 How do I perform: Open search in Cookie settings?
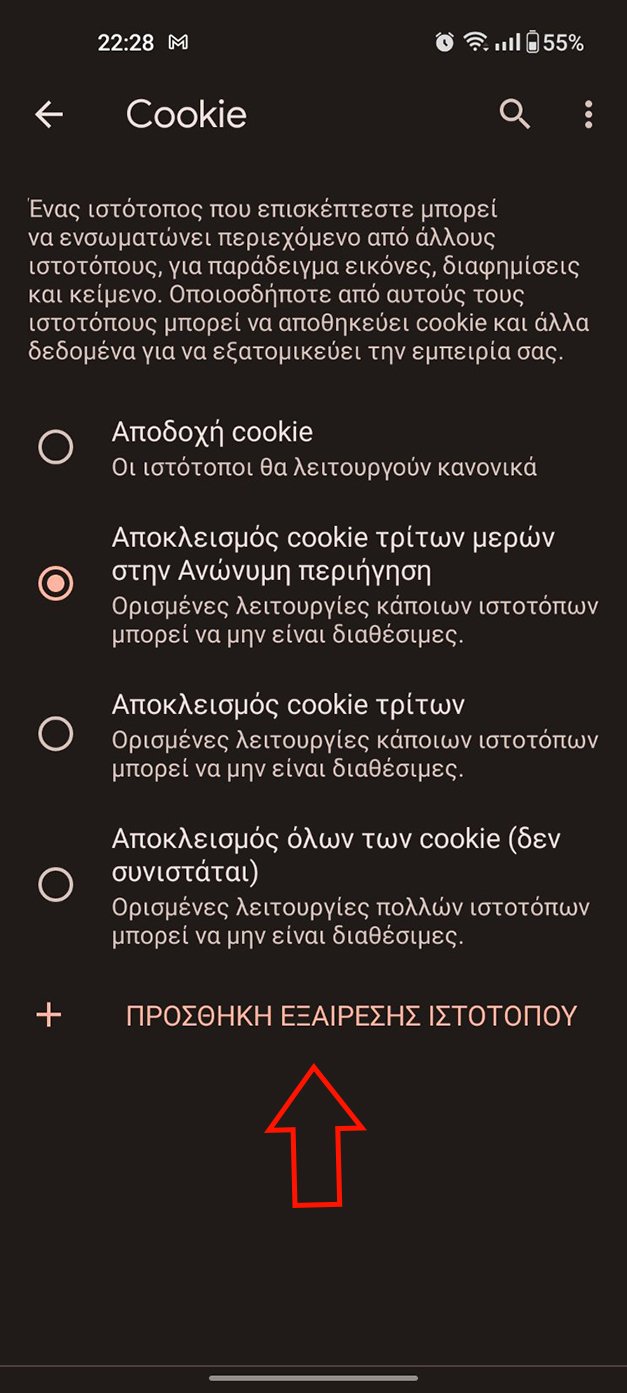(515, 115)
